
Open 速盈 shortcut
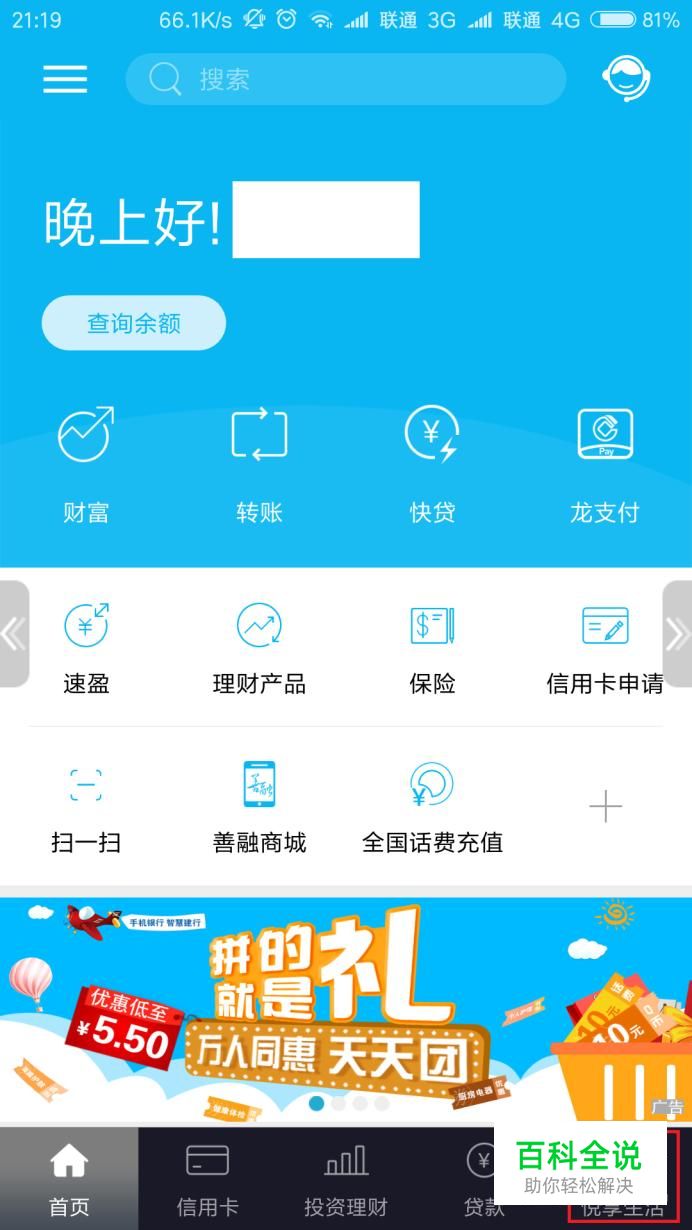[x=86, y=648]
